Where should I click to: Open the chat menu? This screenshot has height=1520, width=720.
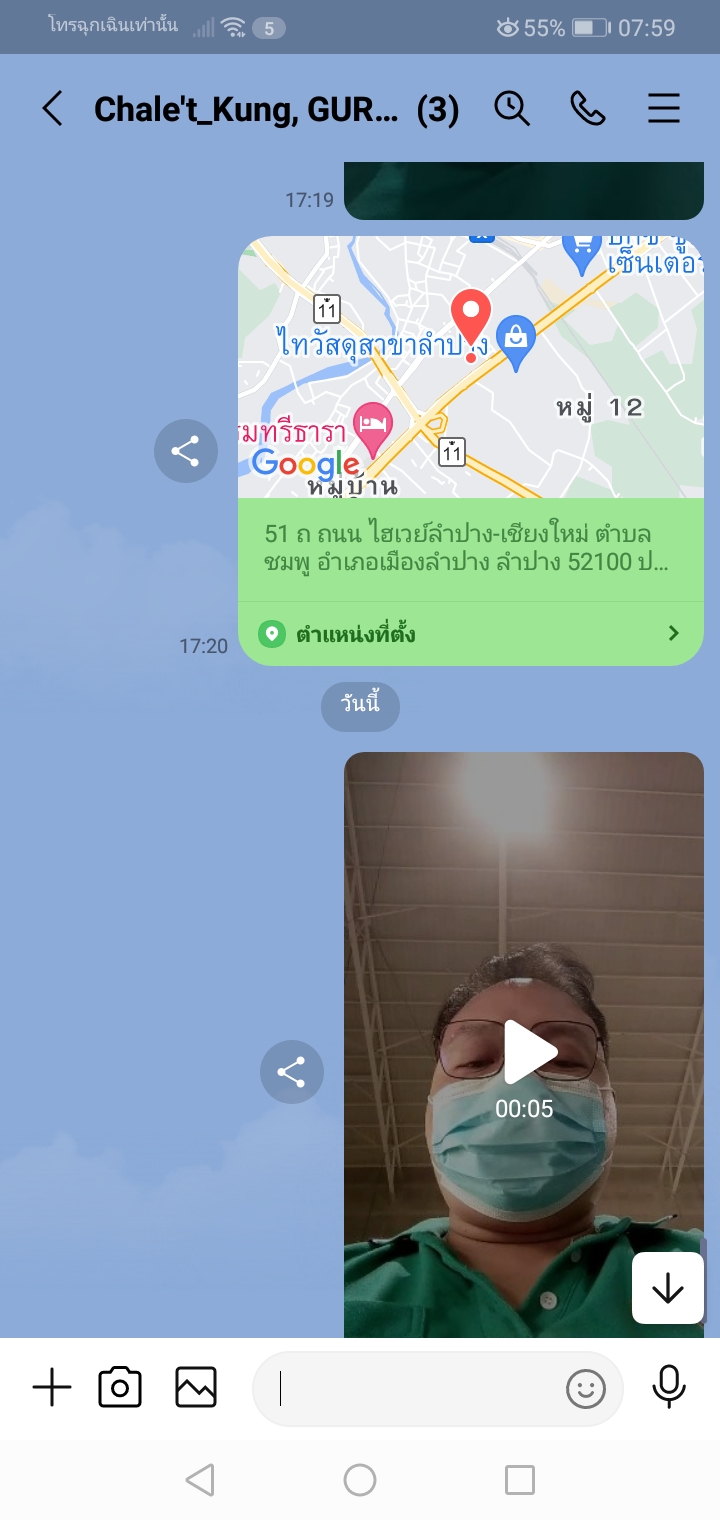click(x=664, y=108)
